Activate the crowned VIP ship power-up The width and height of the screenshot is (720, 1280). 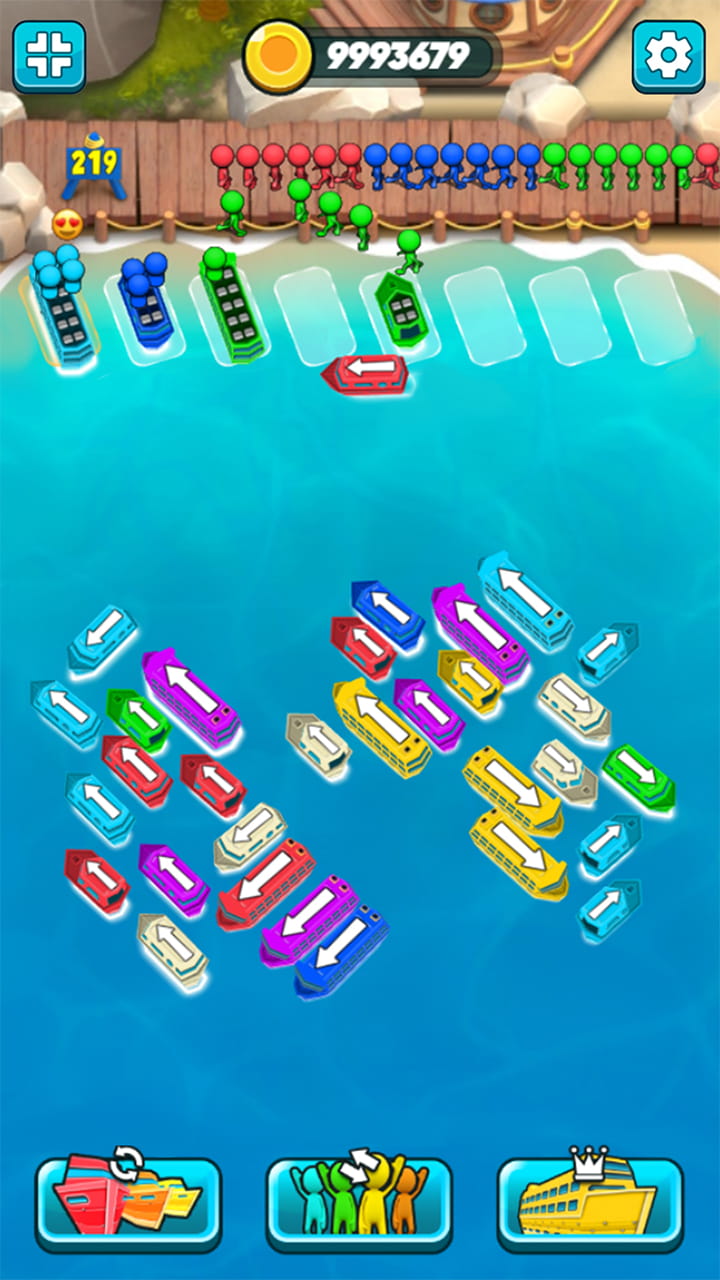pos(590,1203)
